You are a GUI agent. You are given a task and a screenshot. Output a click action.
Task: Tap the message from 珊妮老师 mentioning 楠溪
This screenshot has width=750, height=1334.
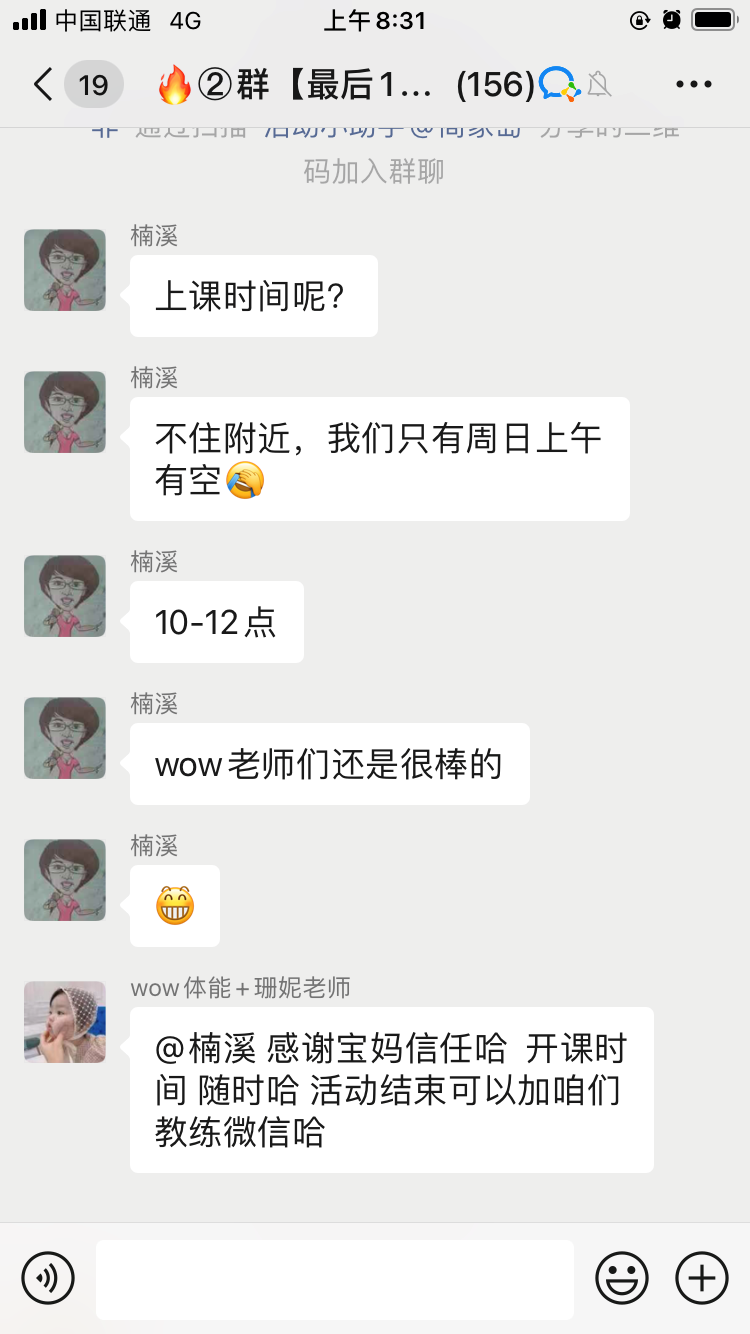click(391, 1090)
